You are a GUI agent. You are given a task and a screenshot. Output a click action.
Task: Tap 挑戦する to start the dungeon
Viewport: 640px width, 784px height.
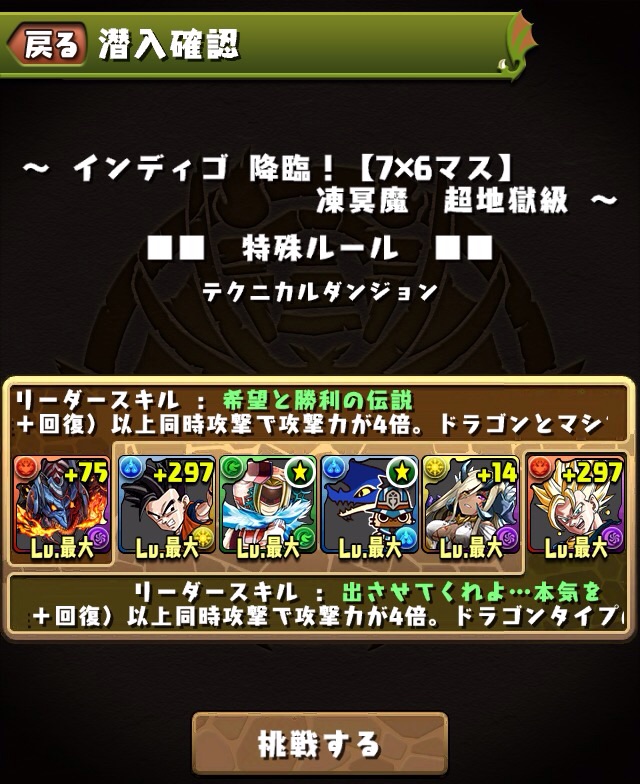(320, 743)
